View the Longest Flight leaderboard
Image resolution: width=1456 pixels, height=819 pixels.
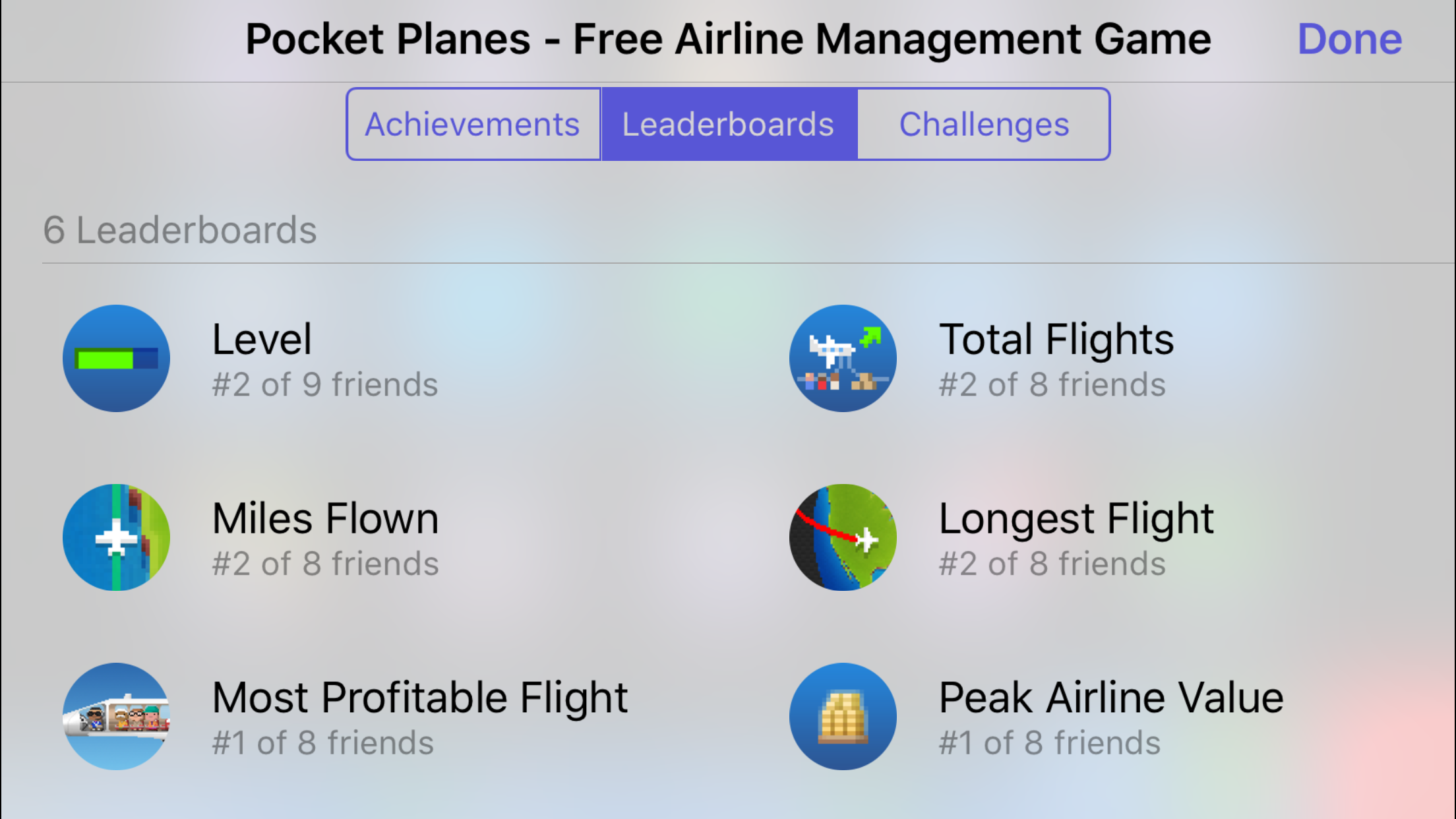[x=1075, y=537]
